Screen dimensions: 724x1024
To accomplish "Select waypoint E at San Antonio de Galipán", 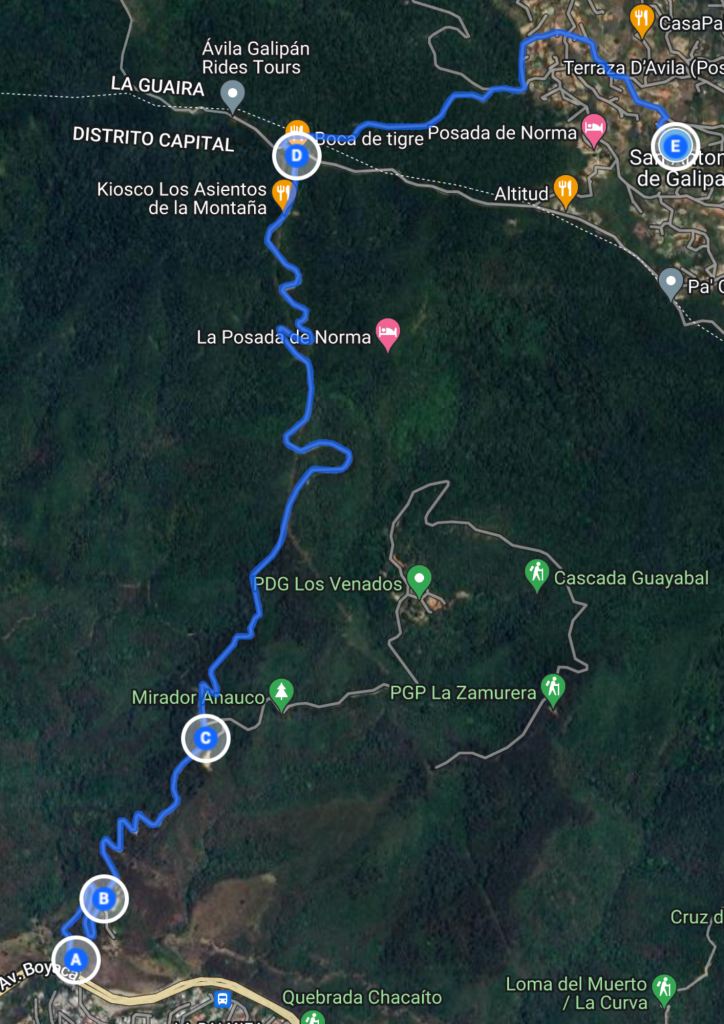I will (677, 146).
